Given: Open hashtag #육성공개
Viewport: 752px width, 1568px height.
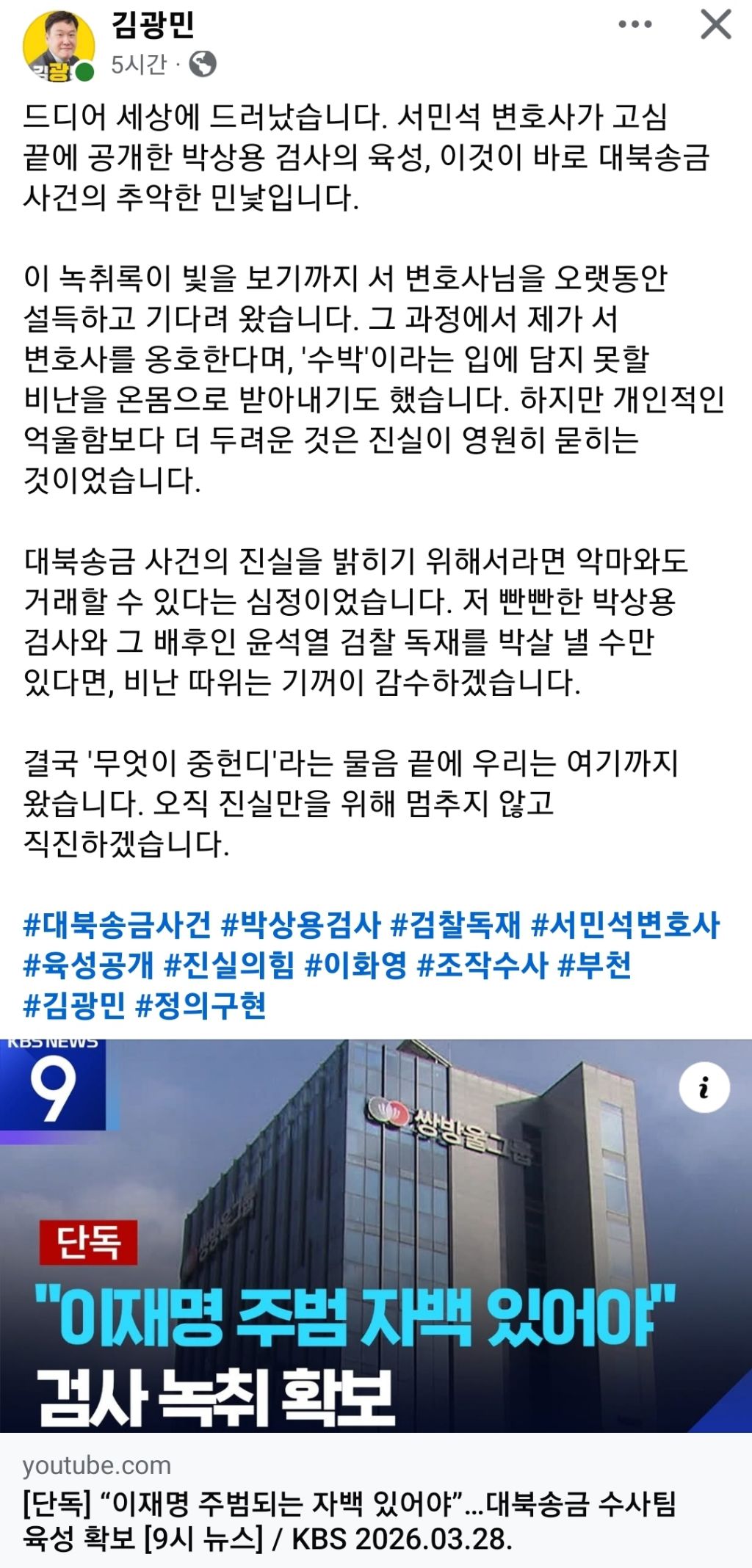Looking at the screenshot, I should [x=89, y=965].
